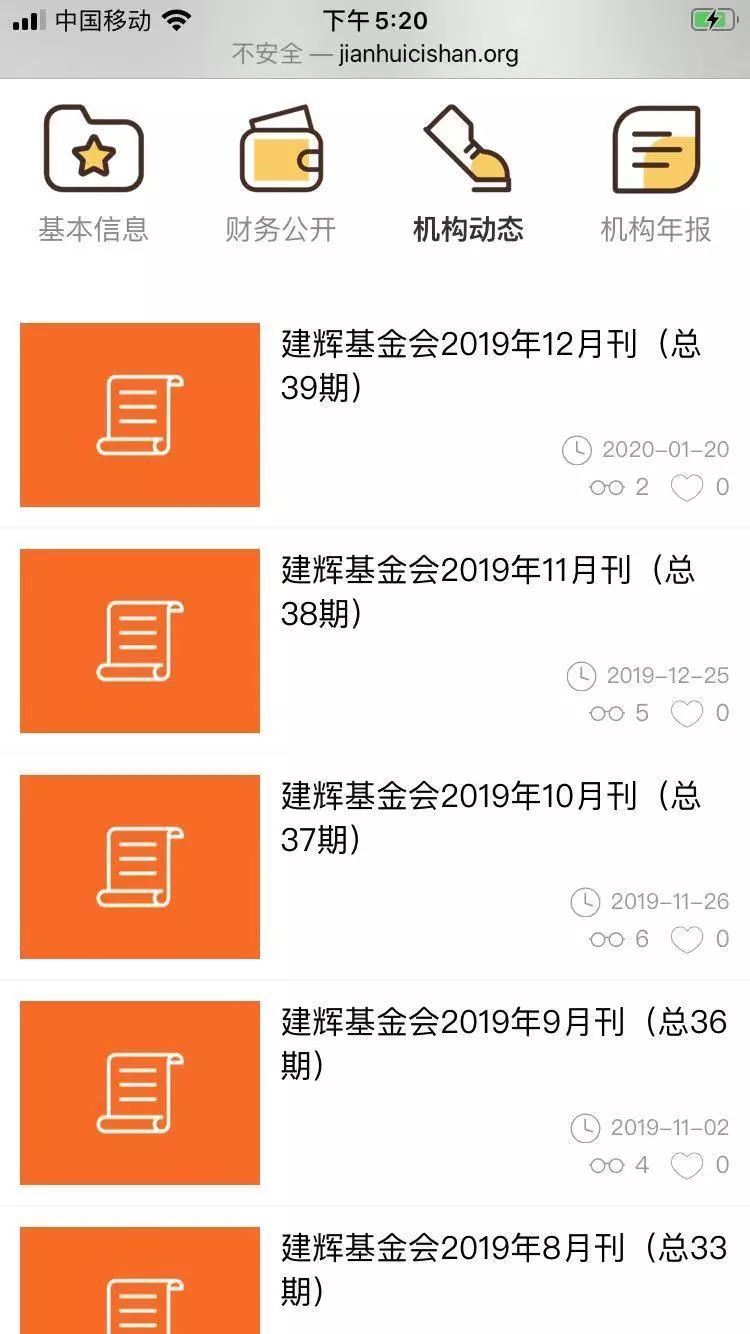Like the 2019年11月刊 post with the heart
Image resolution: width=750 pixels, height=1334 pixels.
[687, 714]
